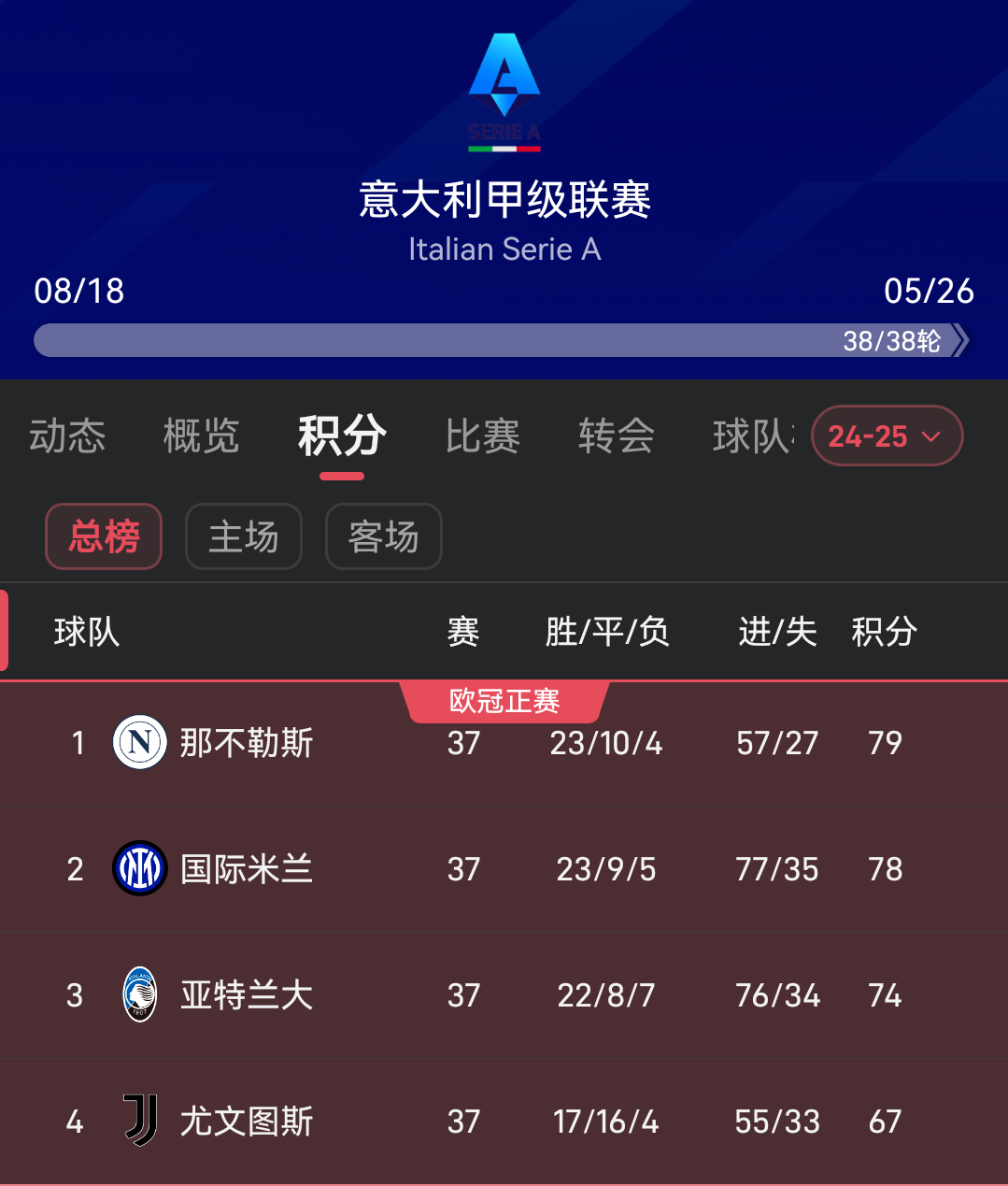
Task: Click the Napoli club crest
Action: click(139, 743)
